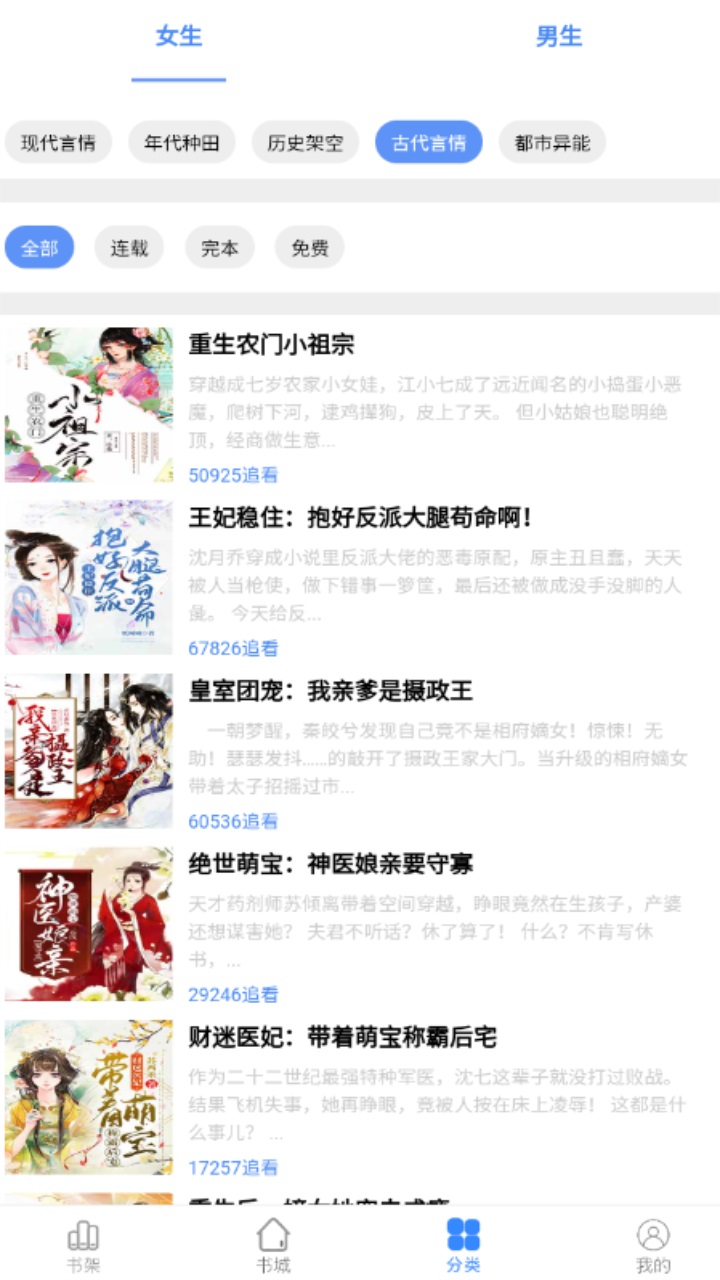Tap the cover image of 重生农门小祖宗
The image size is (720, 1280).
(x=88, y=401)
